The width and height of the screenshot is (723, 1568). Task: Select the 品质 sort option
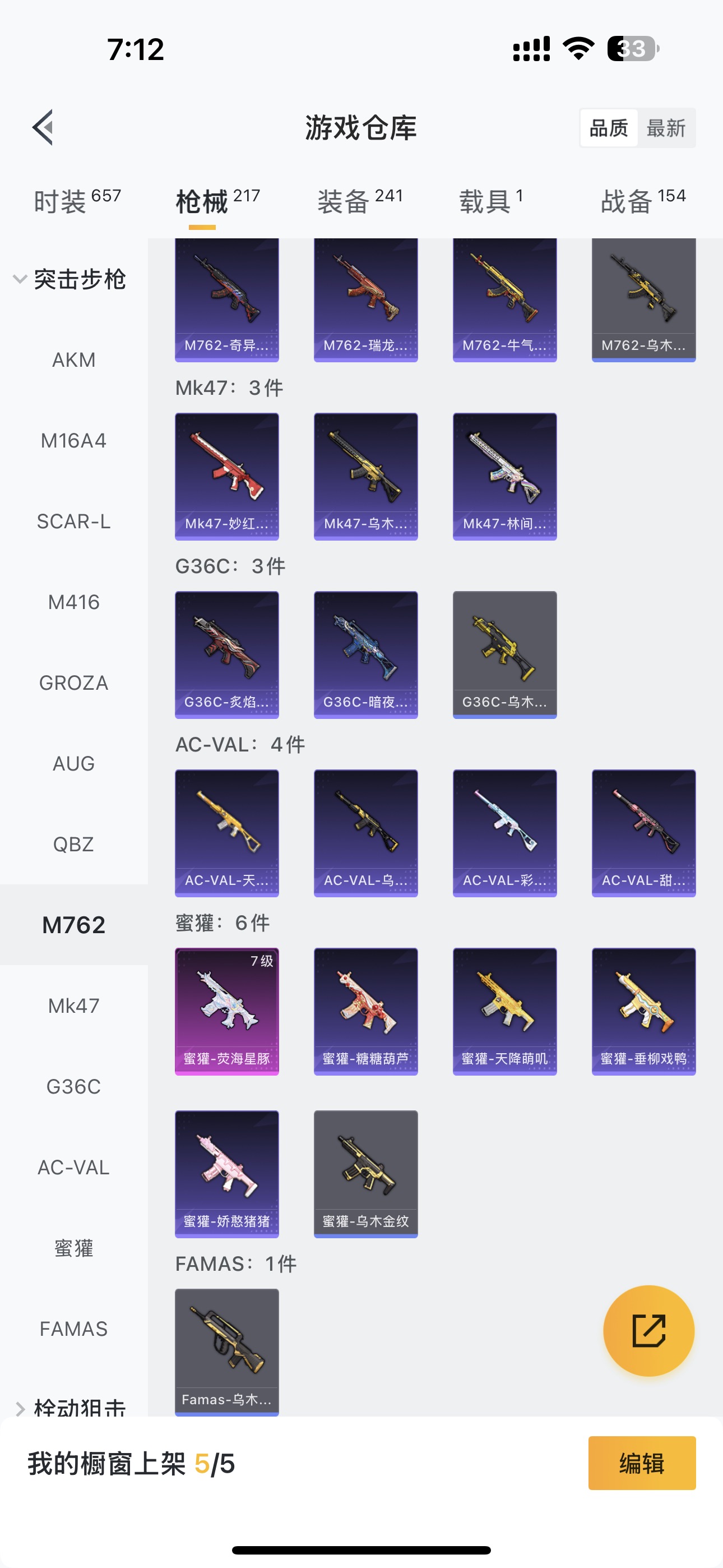609,128
